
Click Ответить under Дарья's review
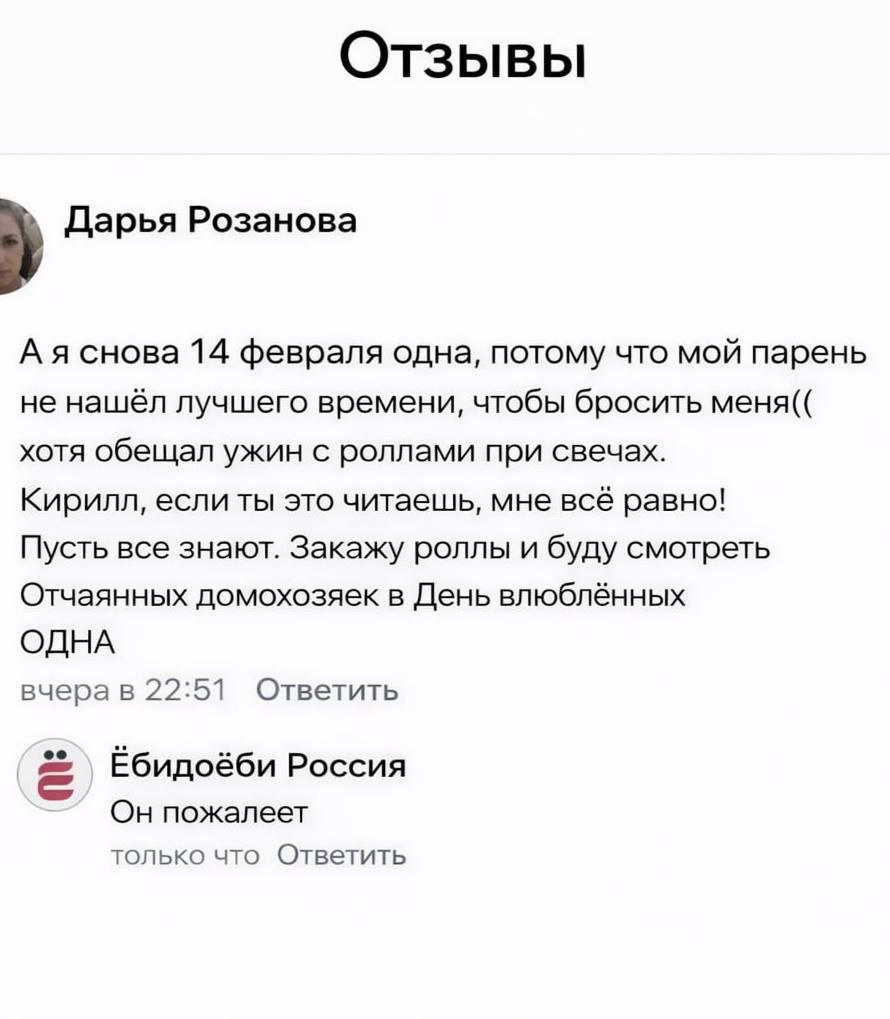[x=327, y=689]
